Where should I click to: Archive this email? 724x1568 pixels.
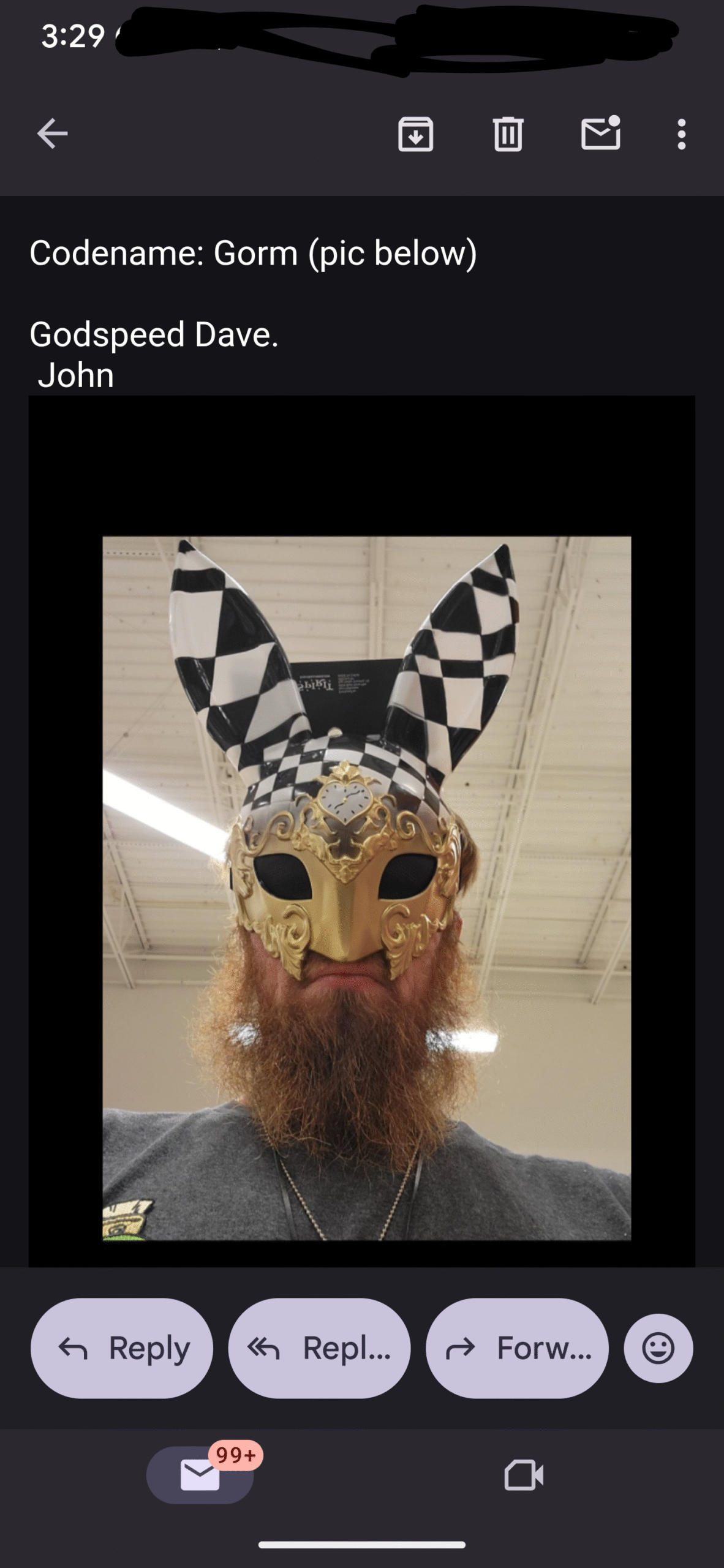[416, 134]
